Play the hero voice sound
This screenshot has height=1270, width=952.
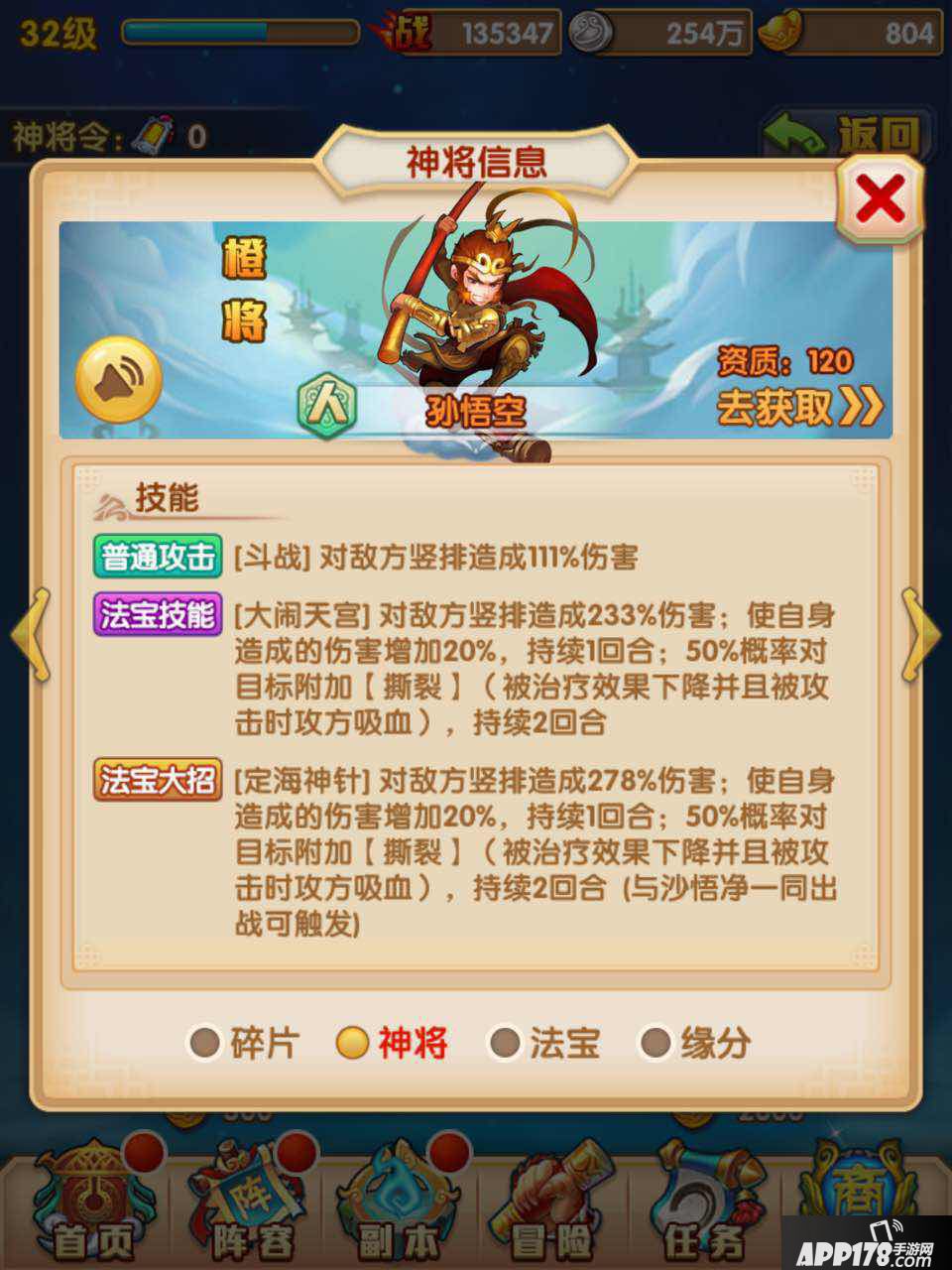[119, 380]
